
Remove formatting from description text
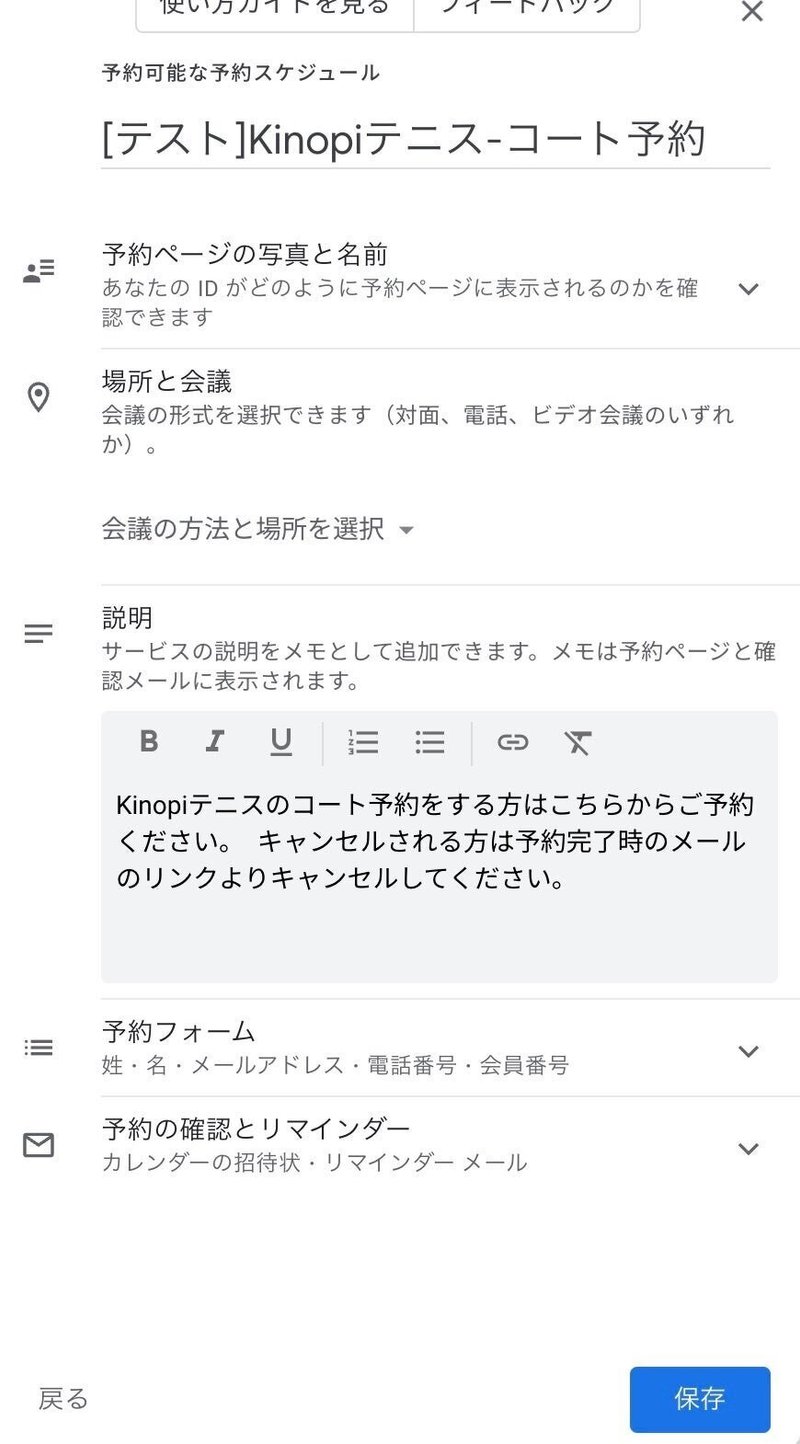578,741
